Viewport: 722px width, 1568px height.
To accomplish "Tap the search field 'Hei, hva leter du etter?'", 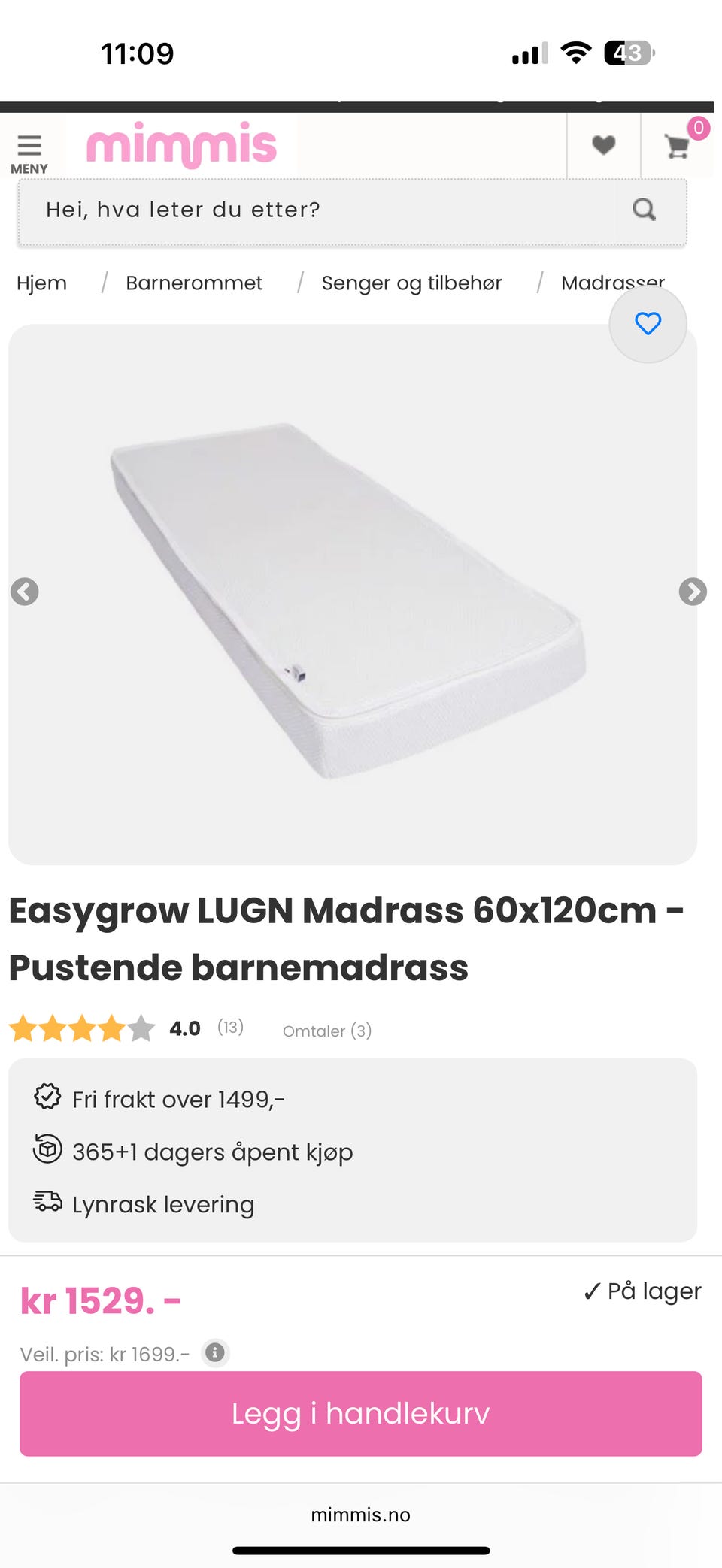I will (x=316, y=210).
